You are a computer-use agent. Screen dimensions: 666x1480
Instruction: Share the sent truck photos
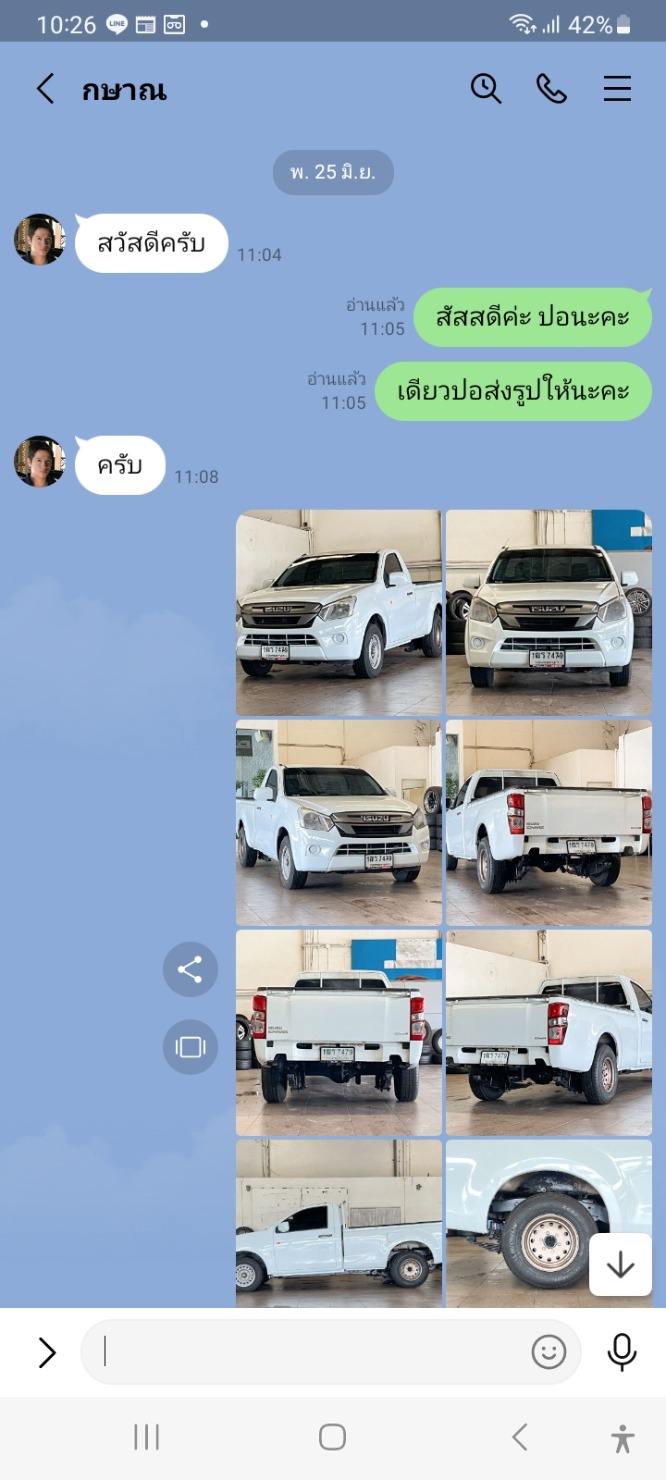(190, 969)
